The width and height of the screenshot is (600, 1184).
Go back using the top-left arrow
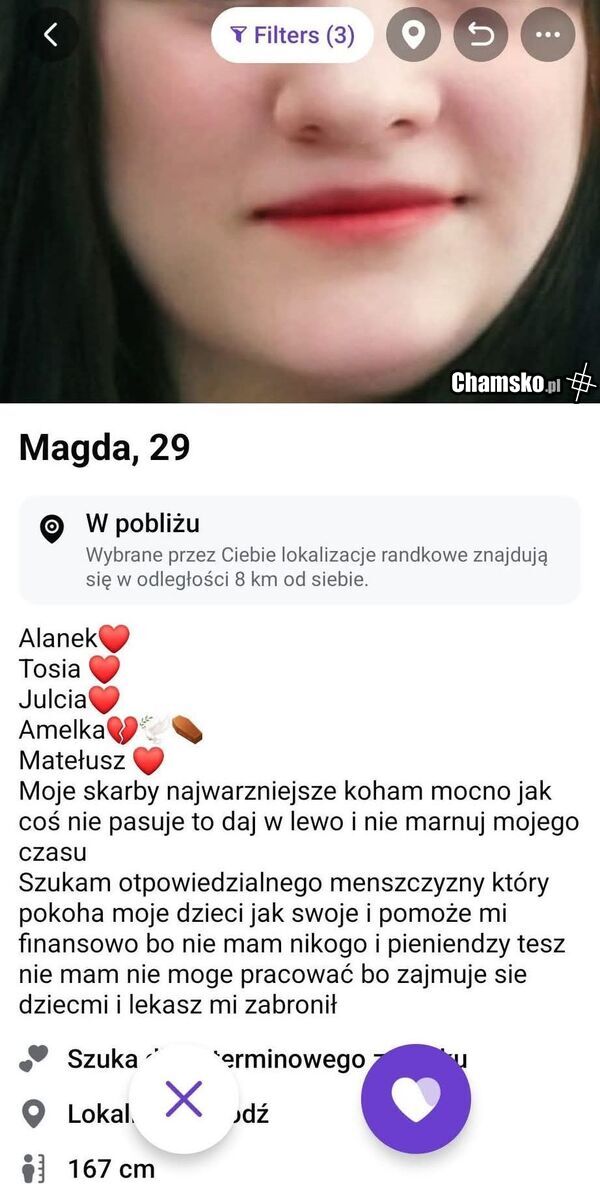click(x=50, y=35)
